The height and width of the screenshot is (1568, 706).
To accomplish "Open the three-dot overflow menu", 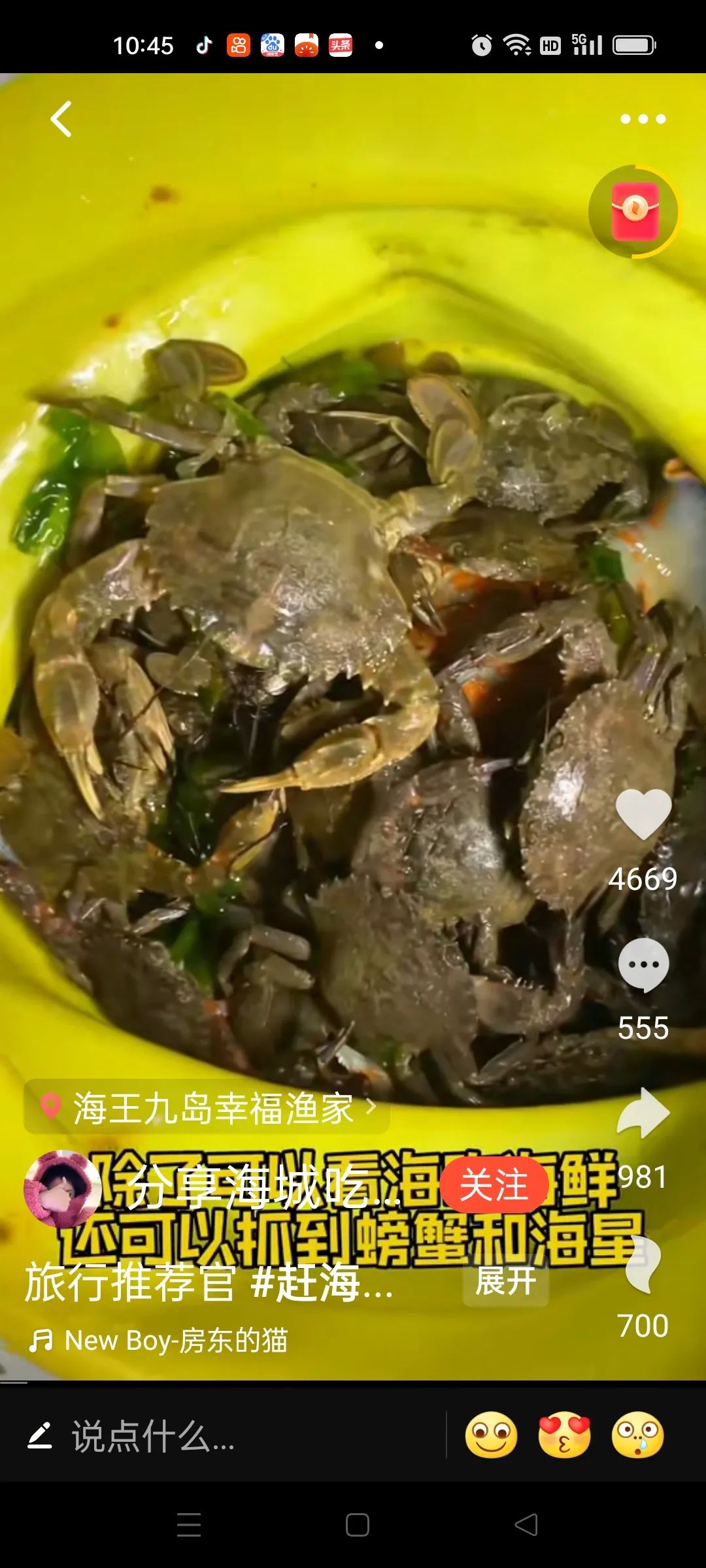I will [x=643, y=119].
